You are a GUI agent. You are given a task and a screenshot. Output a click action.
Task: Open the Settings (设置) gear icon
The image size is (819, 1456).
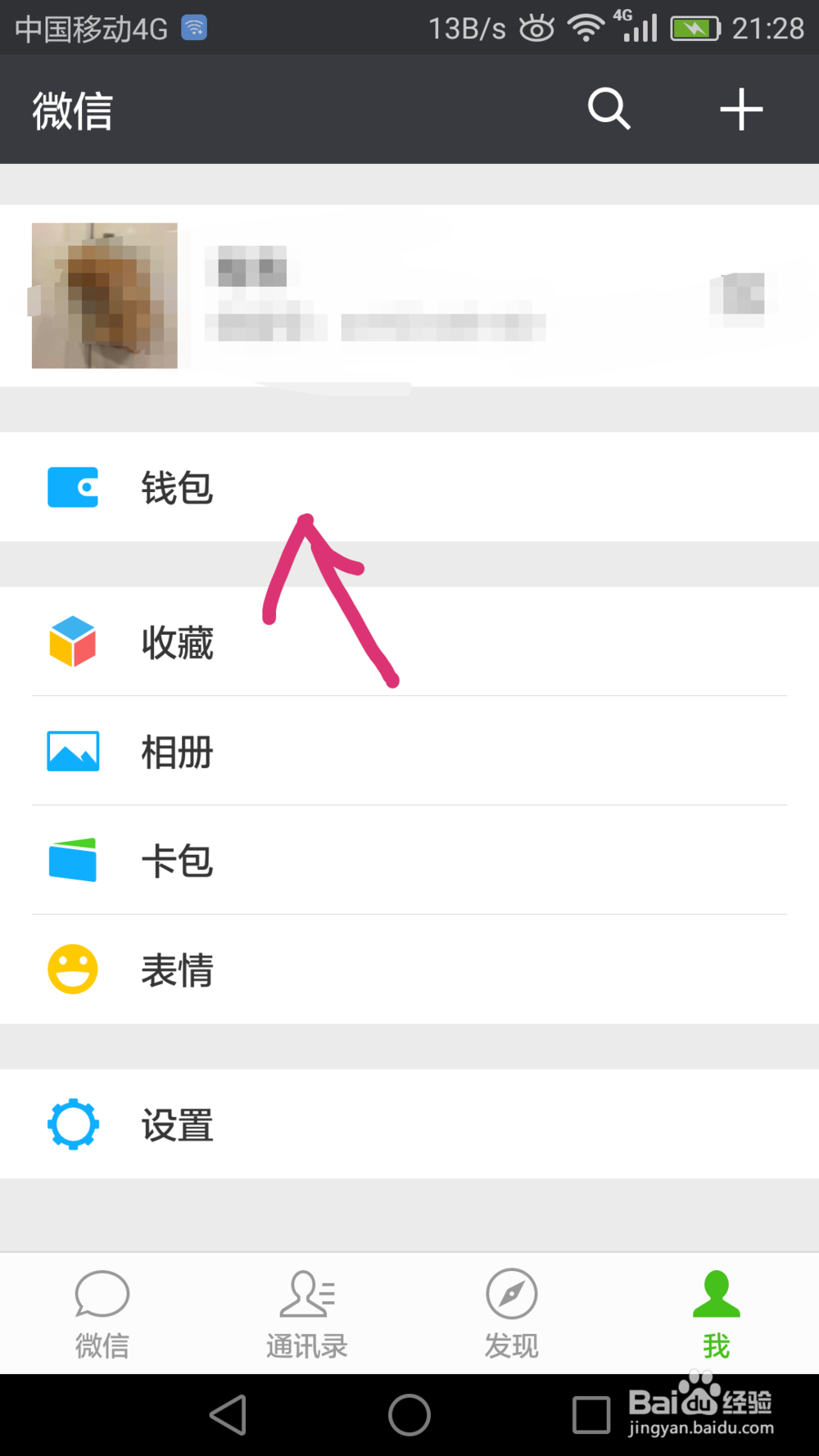click(x=73, y=1124)
